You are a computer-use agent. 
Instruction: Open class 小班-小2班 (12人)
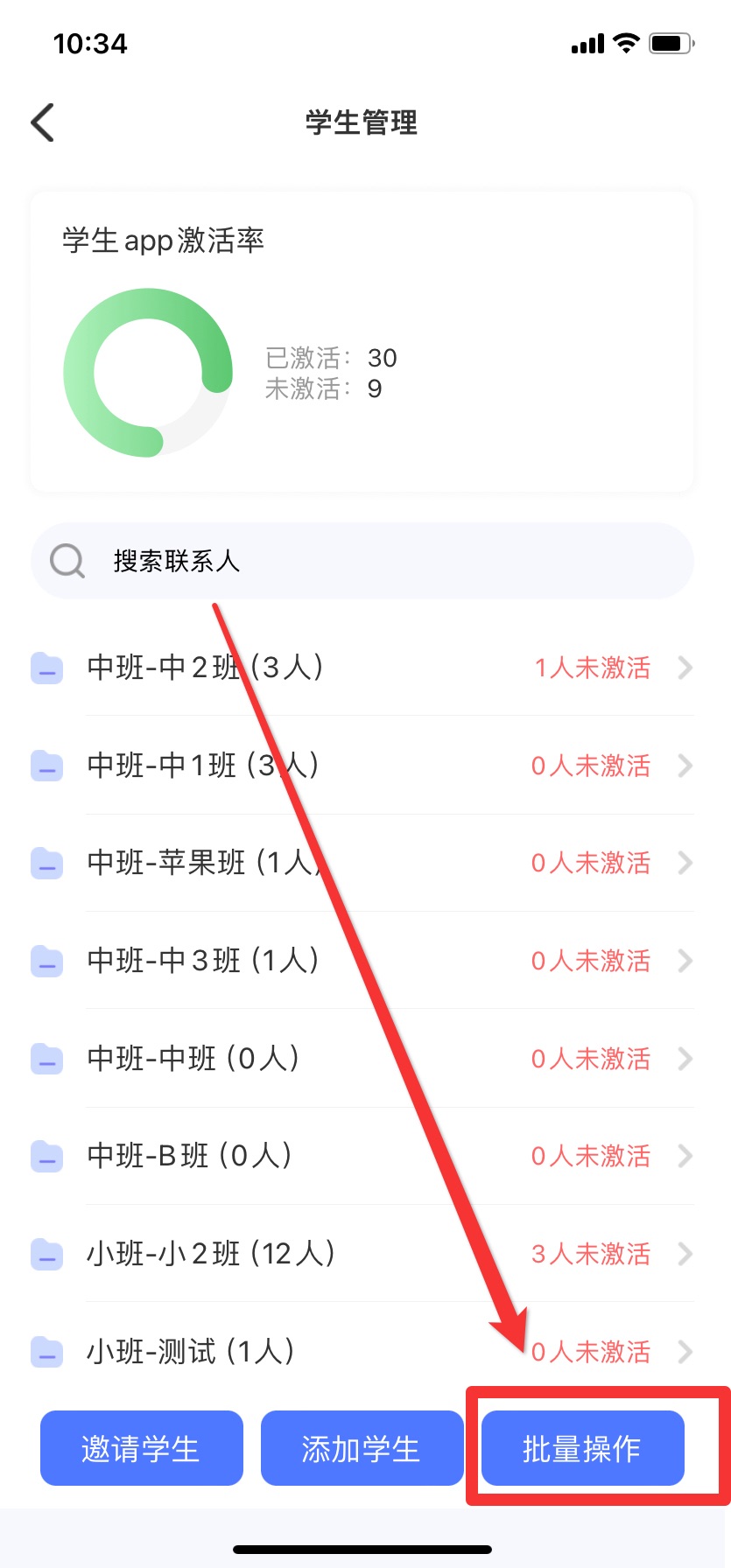362,1254
